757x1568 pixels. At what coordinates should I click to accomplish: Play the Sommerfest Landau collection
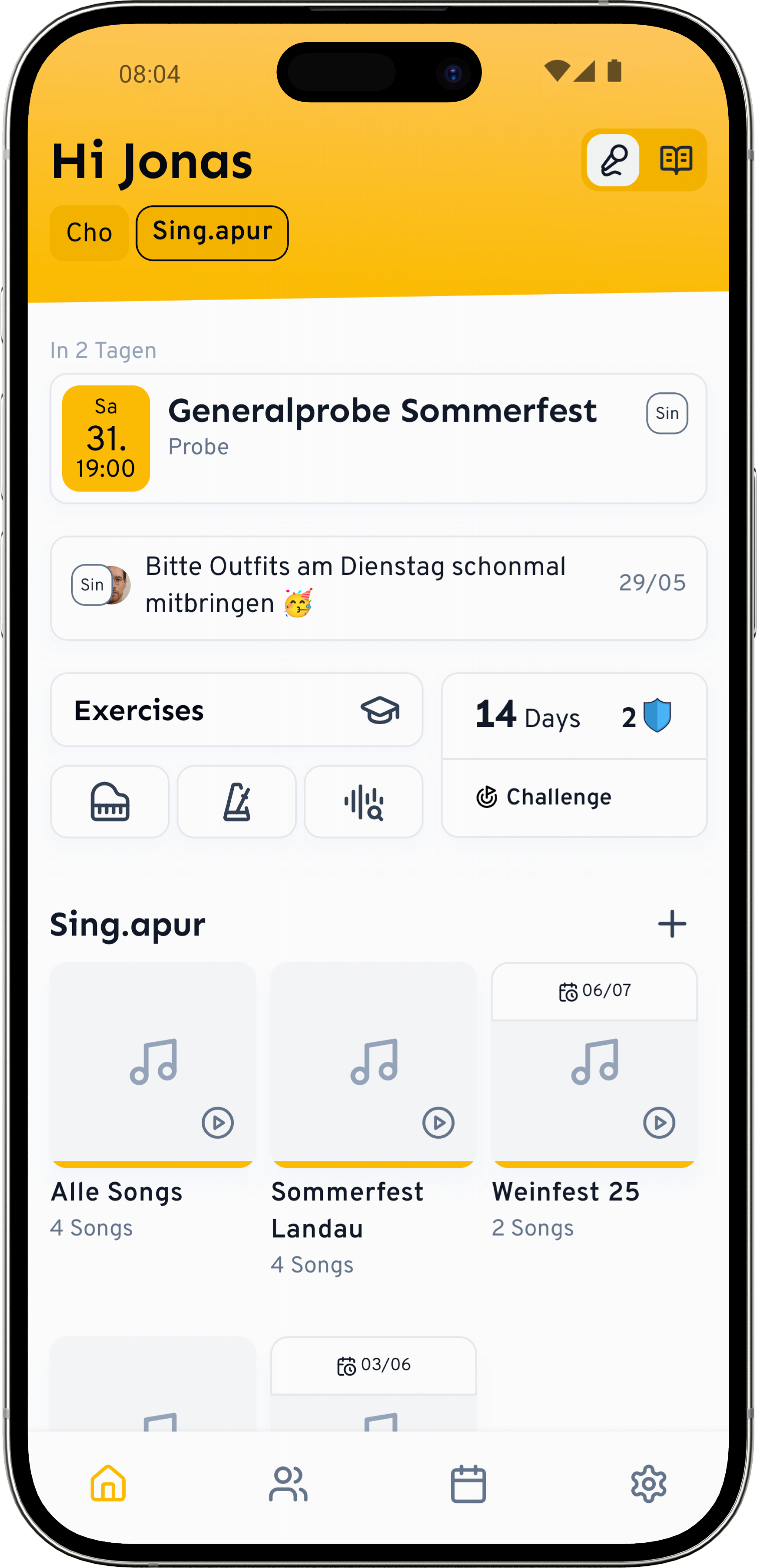438,1122
